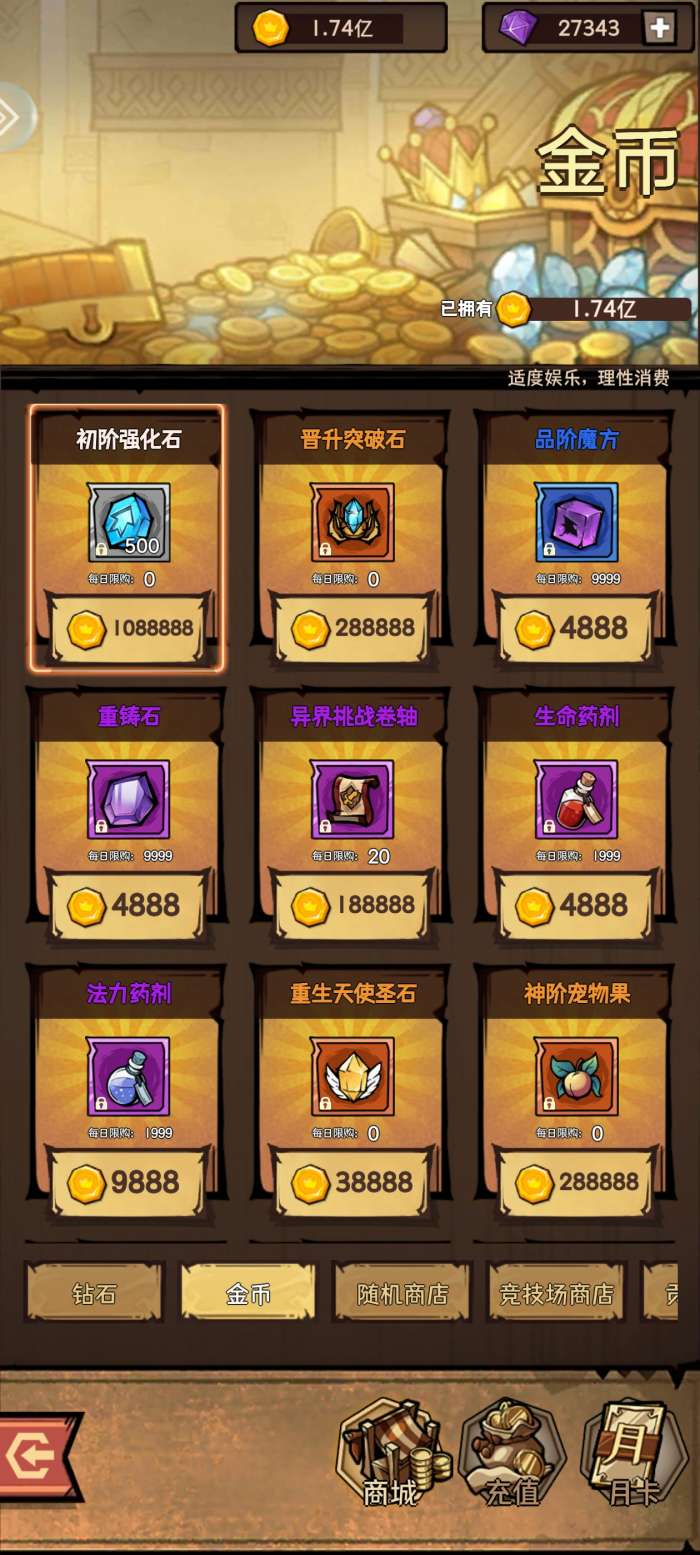Screen dimensions: 700x1555
Task: Select the 重生天使圣石 item card
Action: coord(352,1092)
